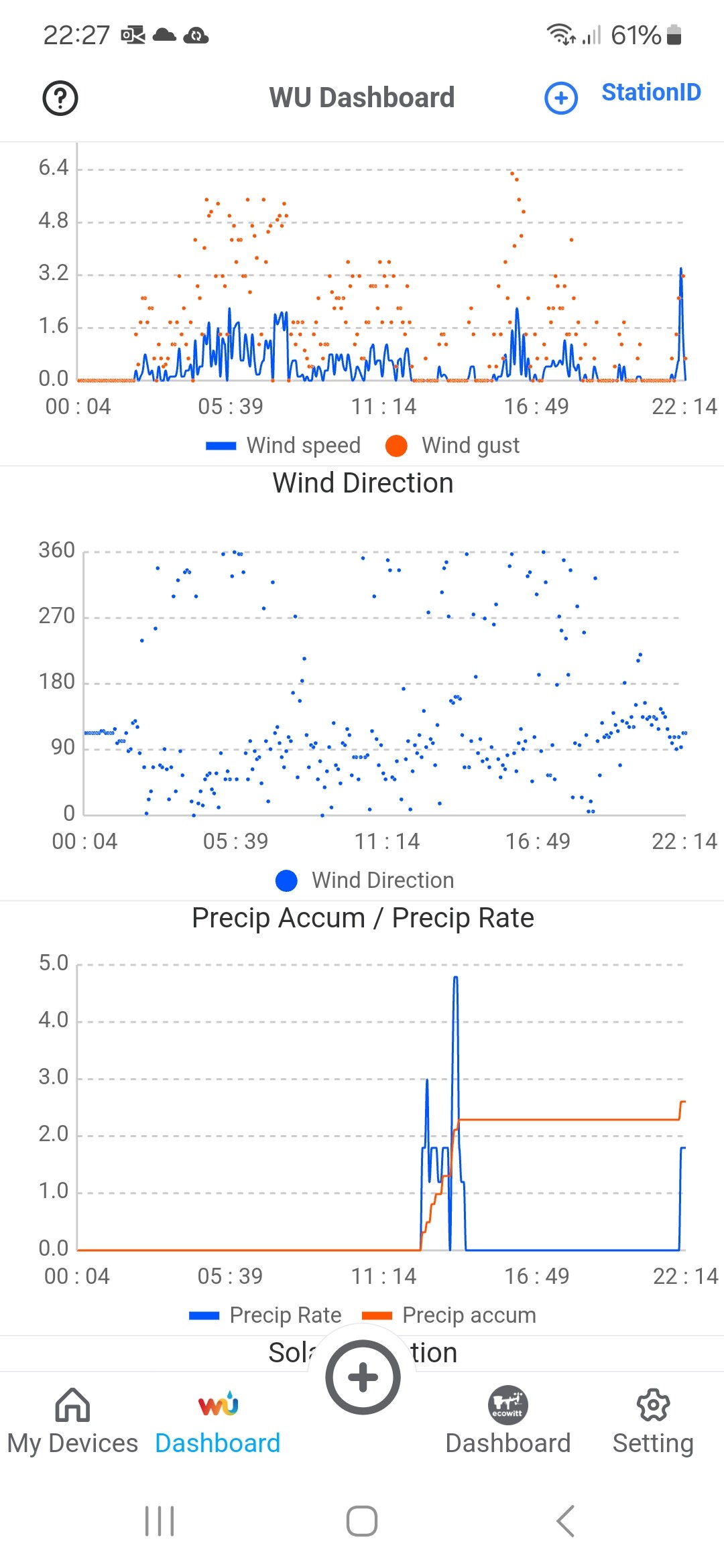
Task: Switch to the My Devices tab
Action: (72, 1422)
